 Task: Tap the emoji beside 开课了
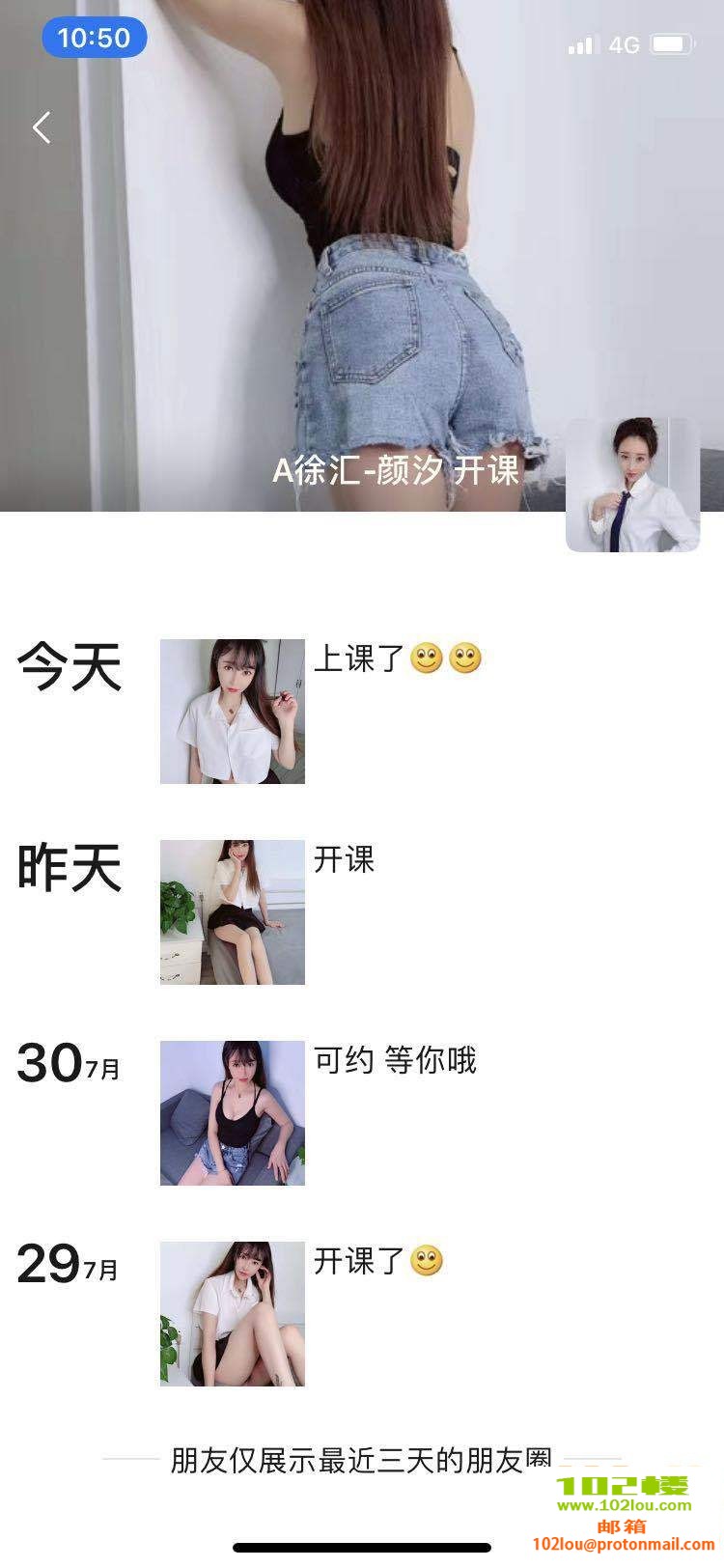tap(427, 1260)
